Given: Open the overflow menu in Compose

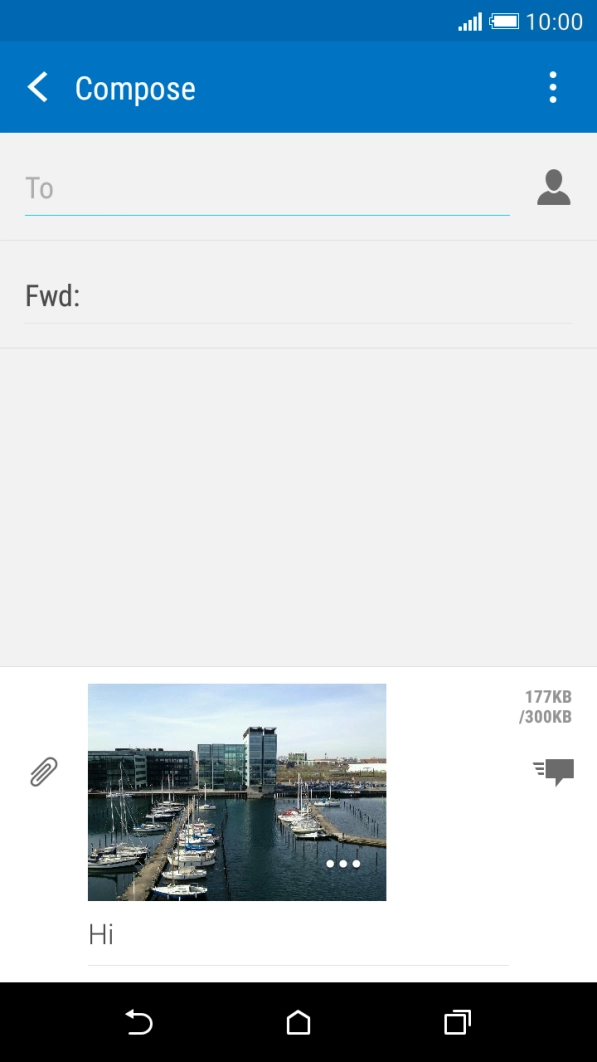Looking at the screenshot, I should [x=553, y=87].
